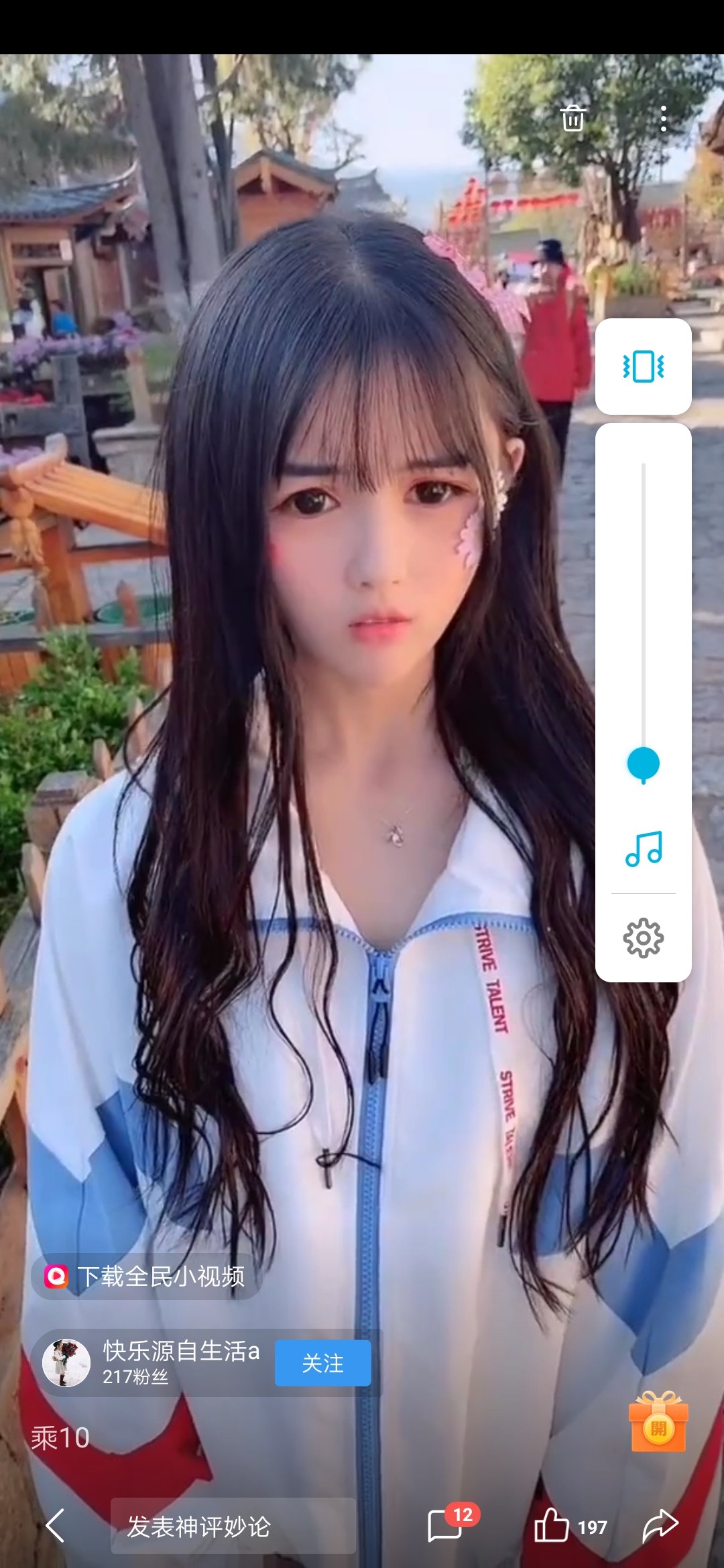Tap the 下载全民小视频 download chip

146,1277
